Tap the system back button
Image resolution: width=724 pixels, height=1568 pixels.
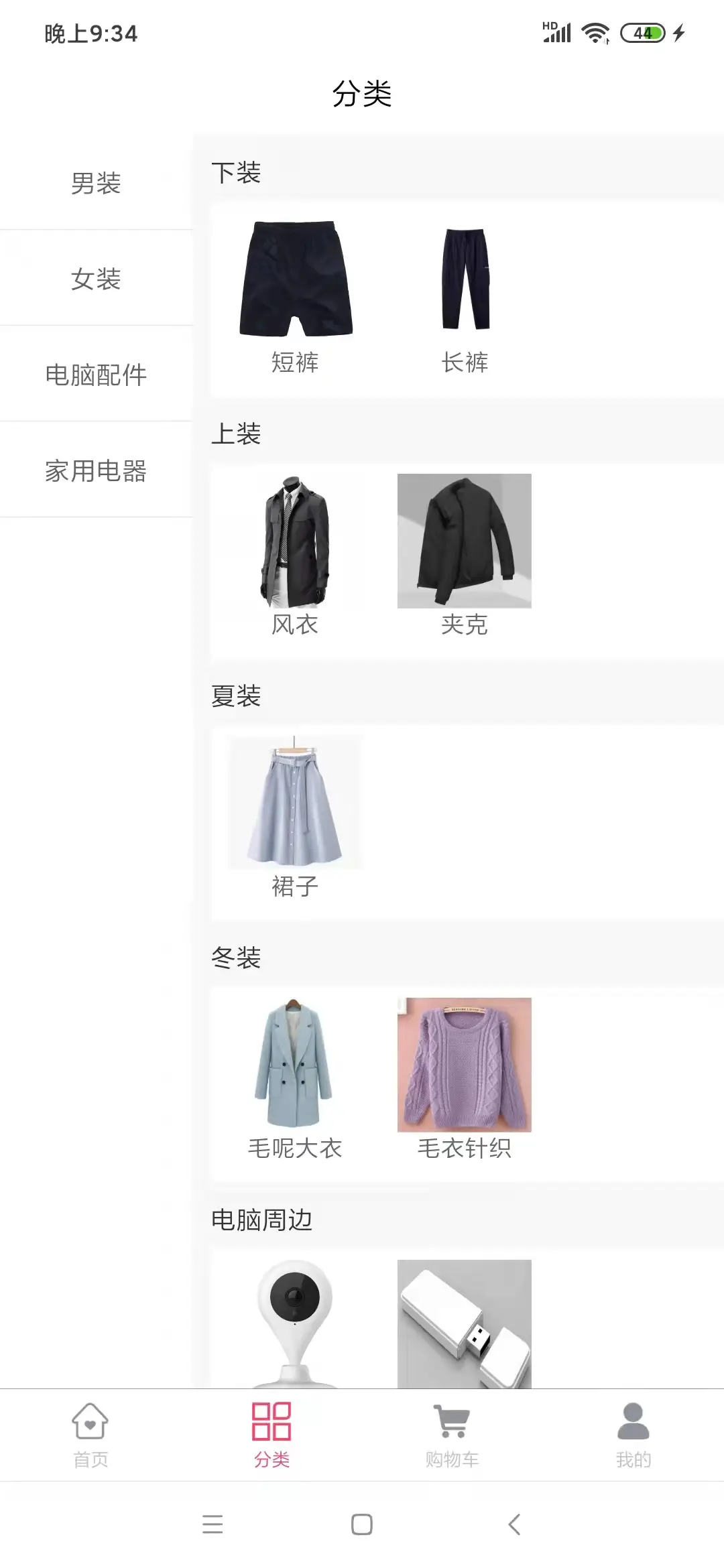[514, 1524]
